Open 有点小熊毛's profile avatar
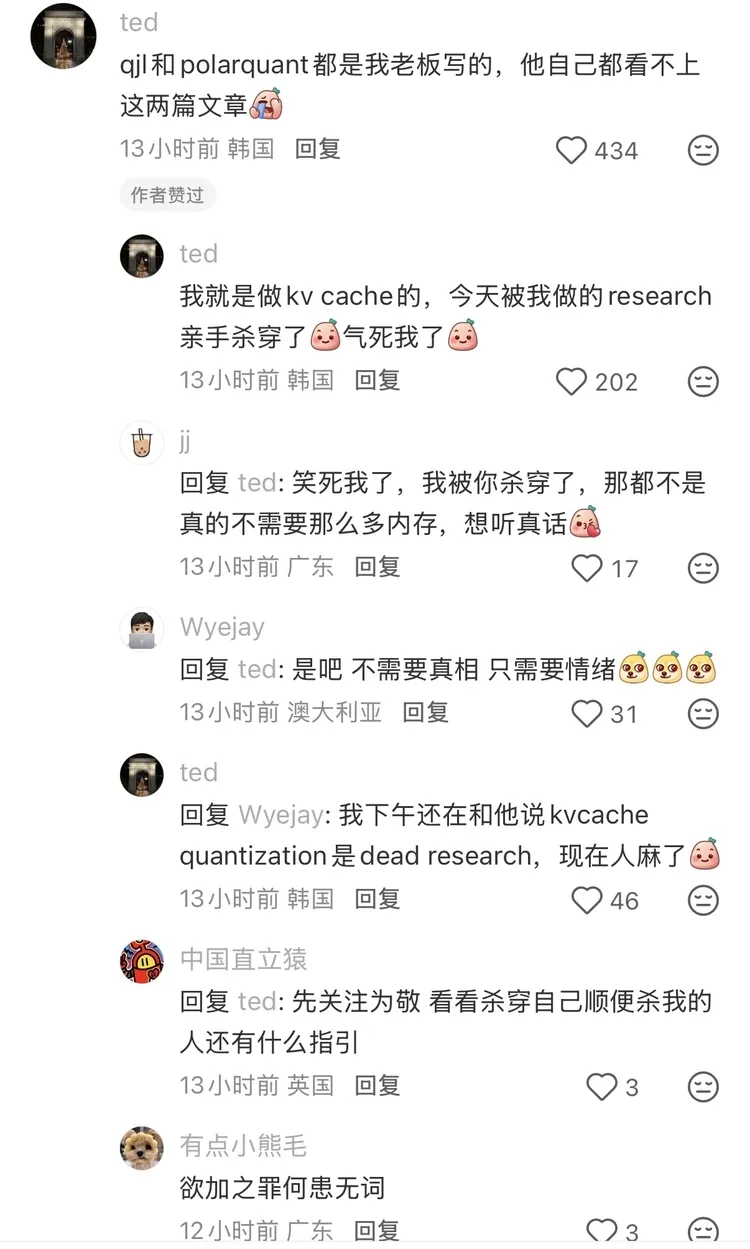The height and width of the screenshot is (1249, 750). [141, 1147]
